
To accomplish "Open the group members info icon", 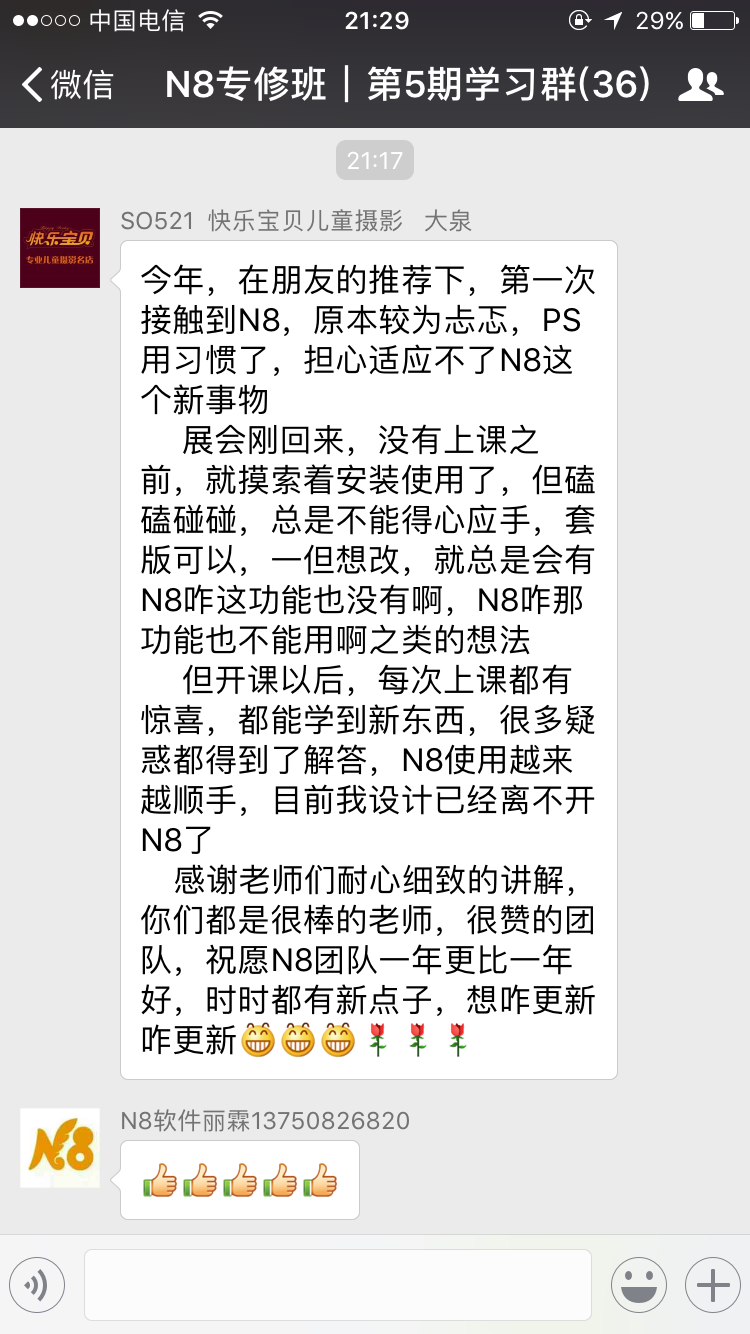I will 700,85.
